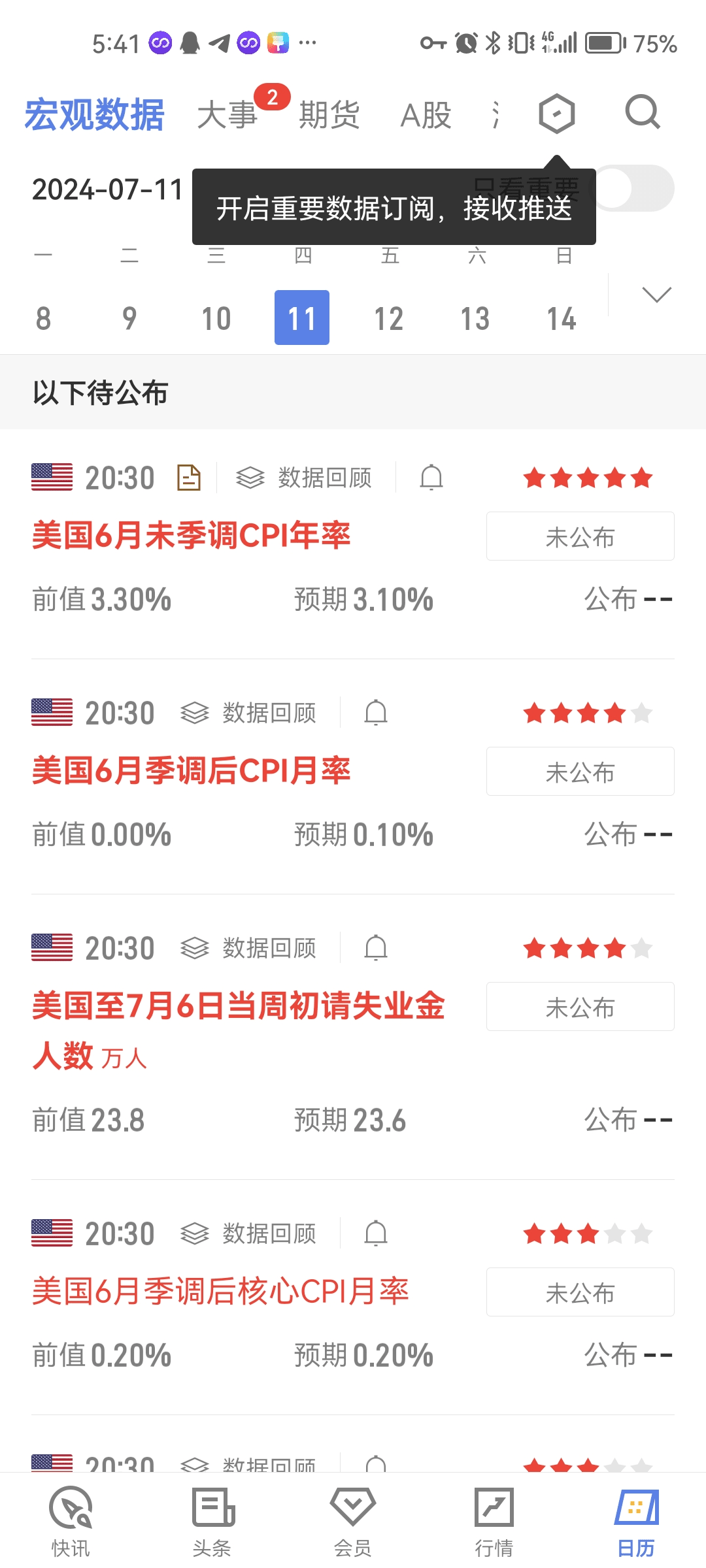Open 美国6月未季调CPI年率 details

(191, 536)
